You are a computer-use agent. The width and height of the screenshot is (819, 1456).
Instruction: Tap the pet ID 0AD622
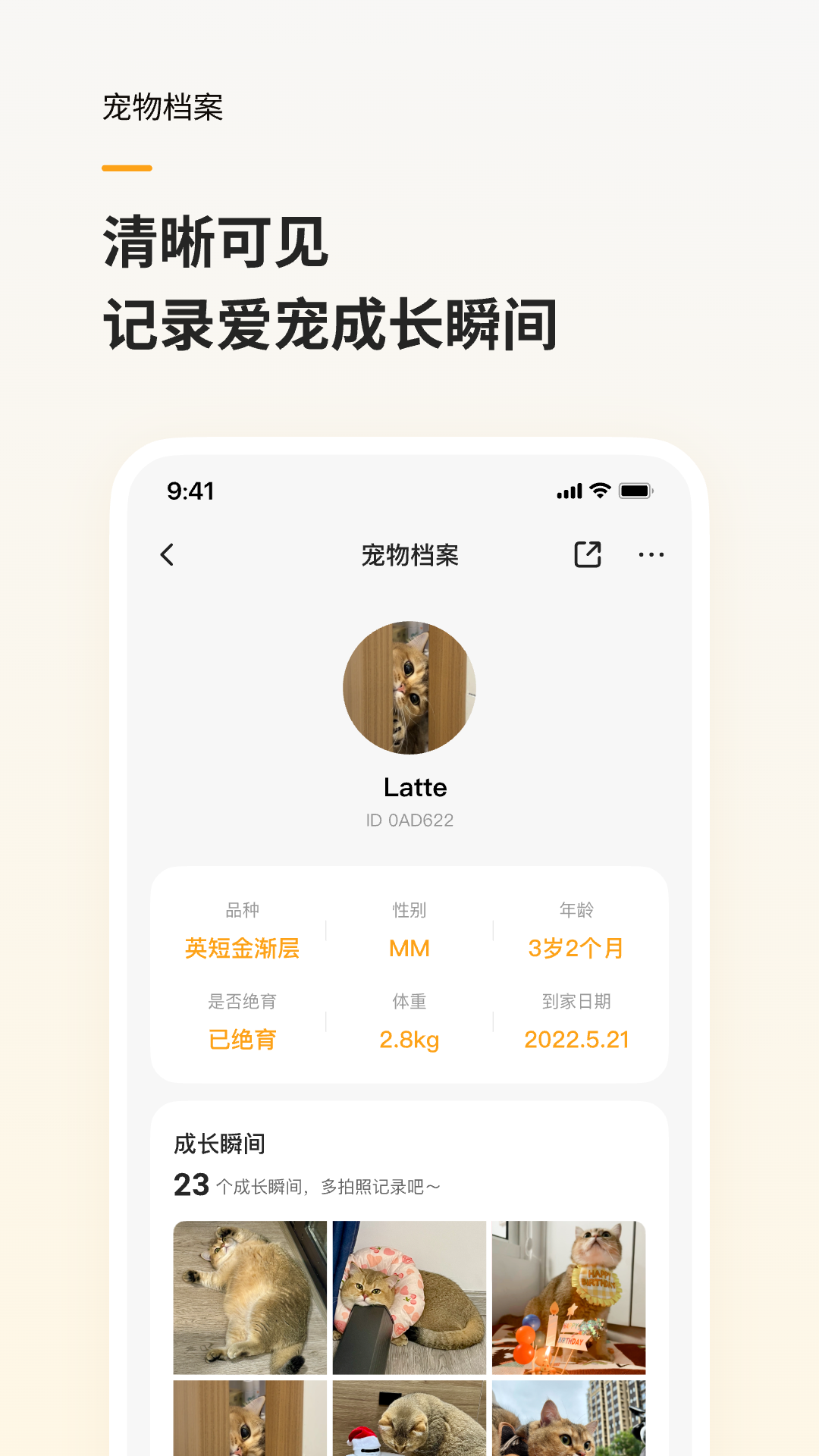409,820
